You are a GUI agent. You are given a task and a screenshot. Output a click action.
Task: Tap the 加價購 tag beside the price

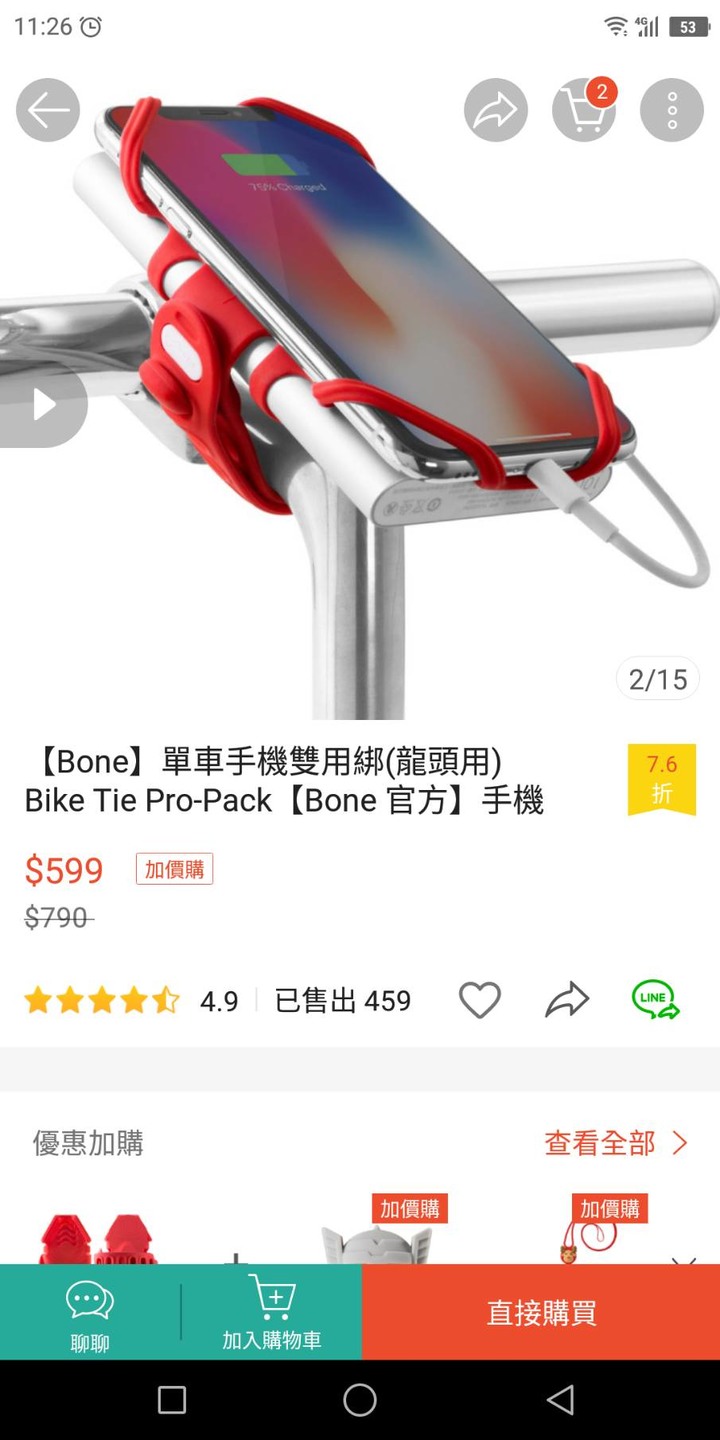pyautogui.click(x=174, y=869)
